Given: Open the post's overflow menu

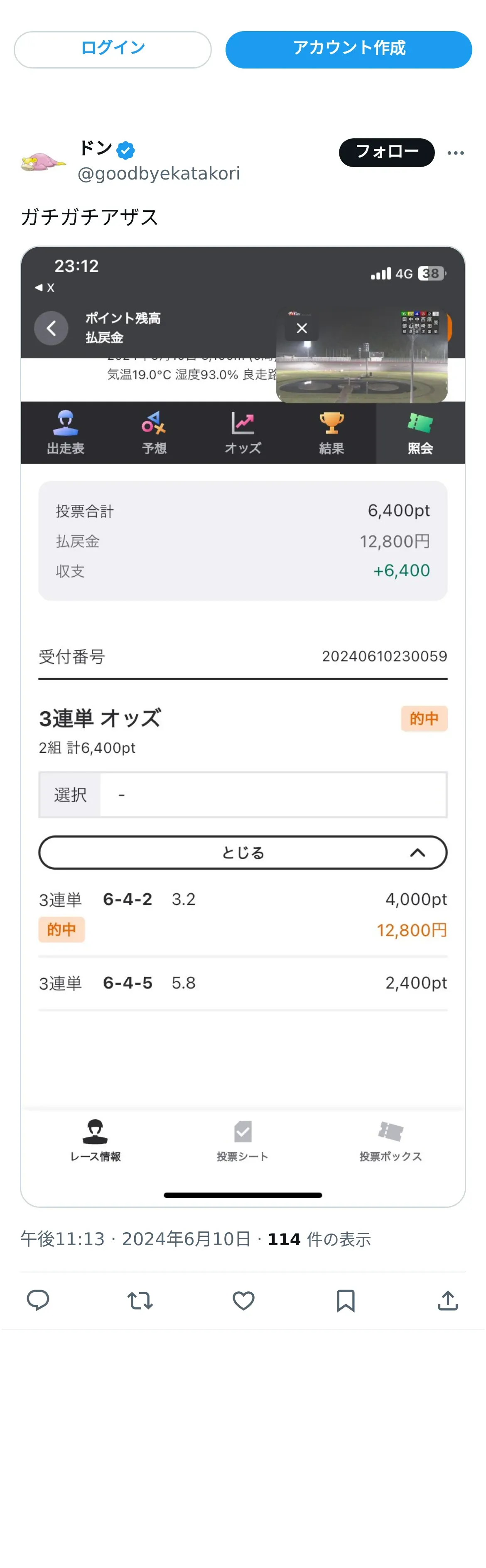Looking at the screenshot, I should [456, 153].
